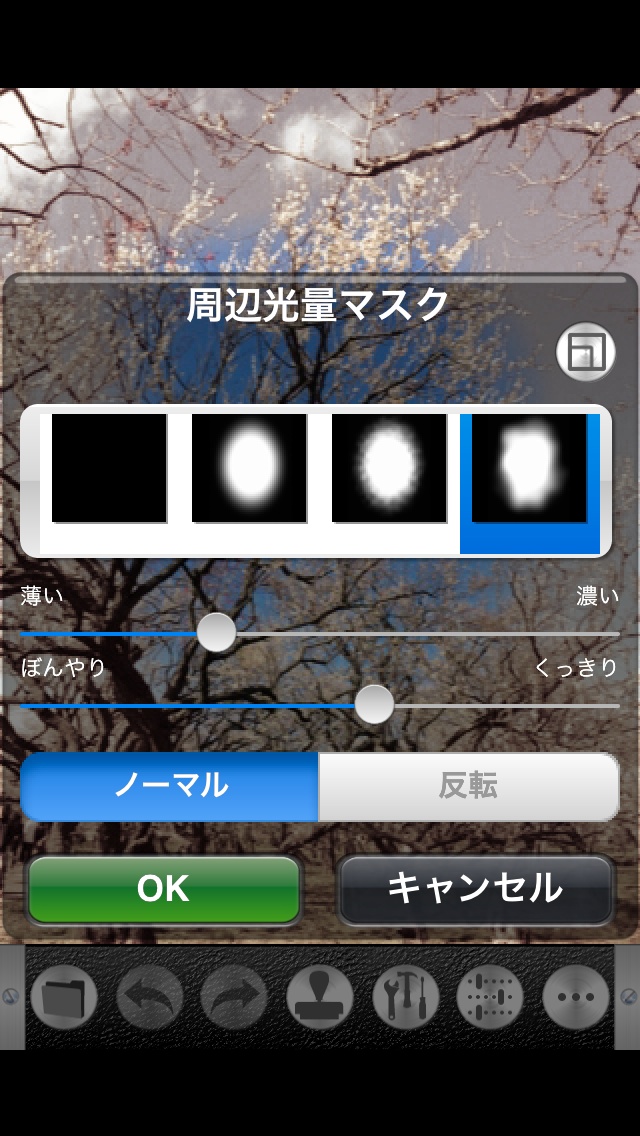Confirm with the green OK button
Viewport: 640px width, 1136px height.
pos(164,889)
